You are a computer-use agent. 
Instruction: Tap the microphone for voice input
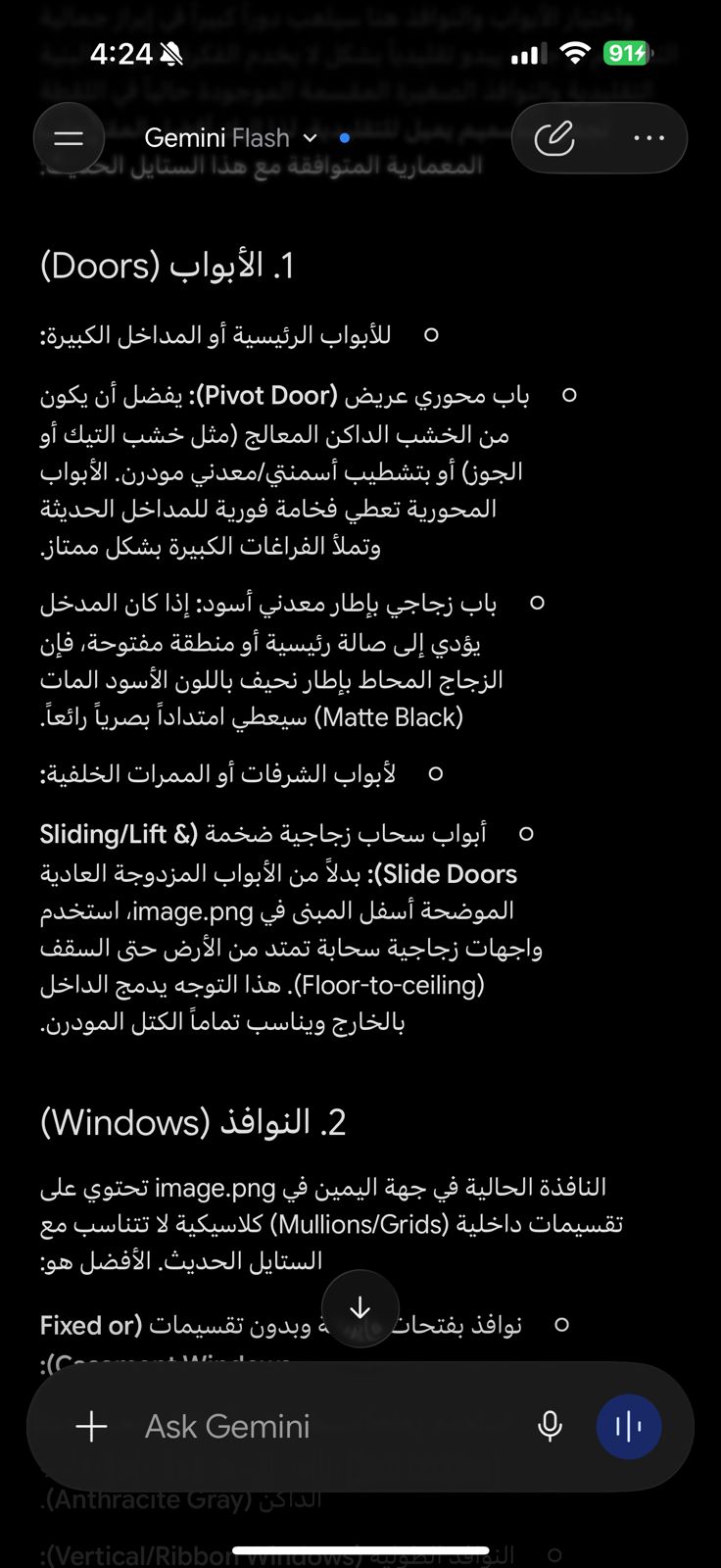tap(551, 1426)
